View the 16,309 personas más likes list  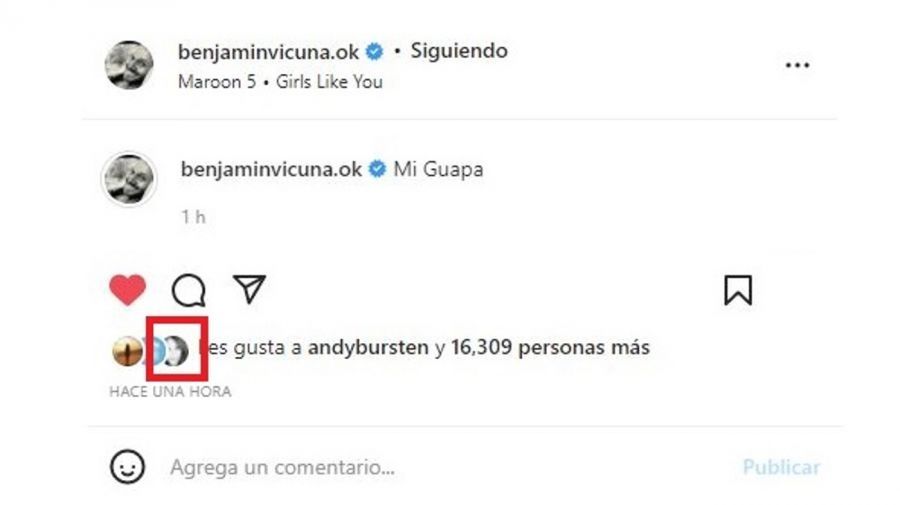pyautogui.click(x=550, y=348)
